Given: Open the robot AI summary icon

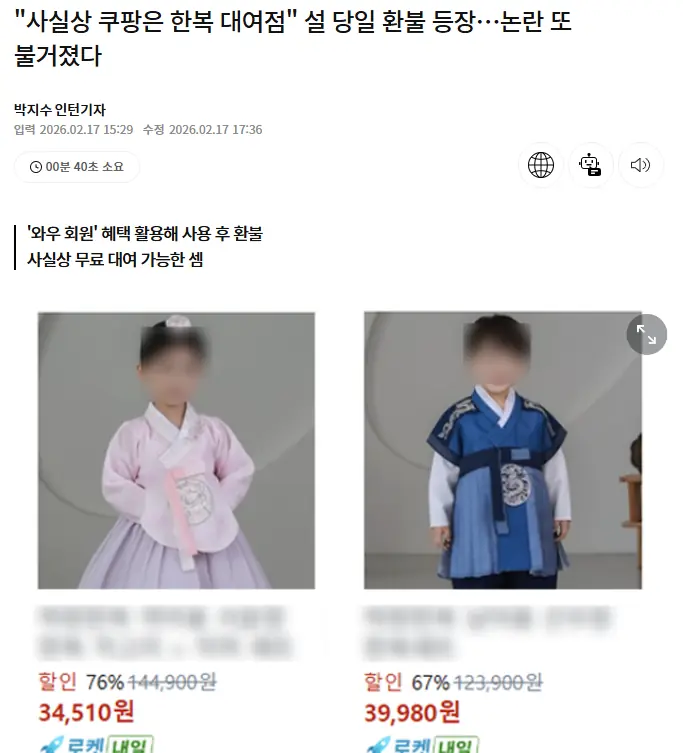Looking at the screenshot, I should pyautogui.click(x=591, y=165).
